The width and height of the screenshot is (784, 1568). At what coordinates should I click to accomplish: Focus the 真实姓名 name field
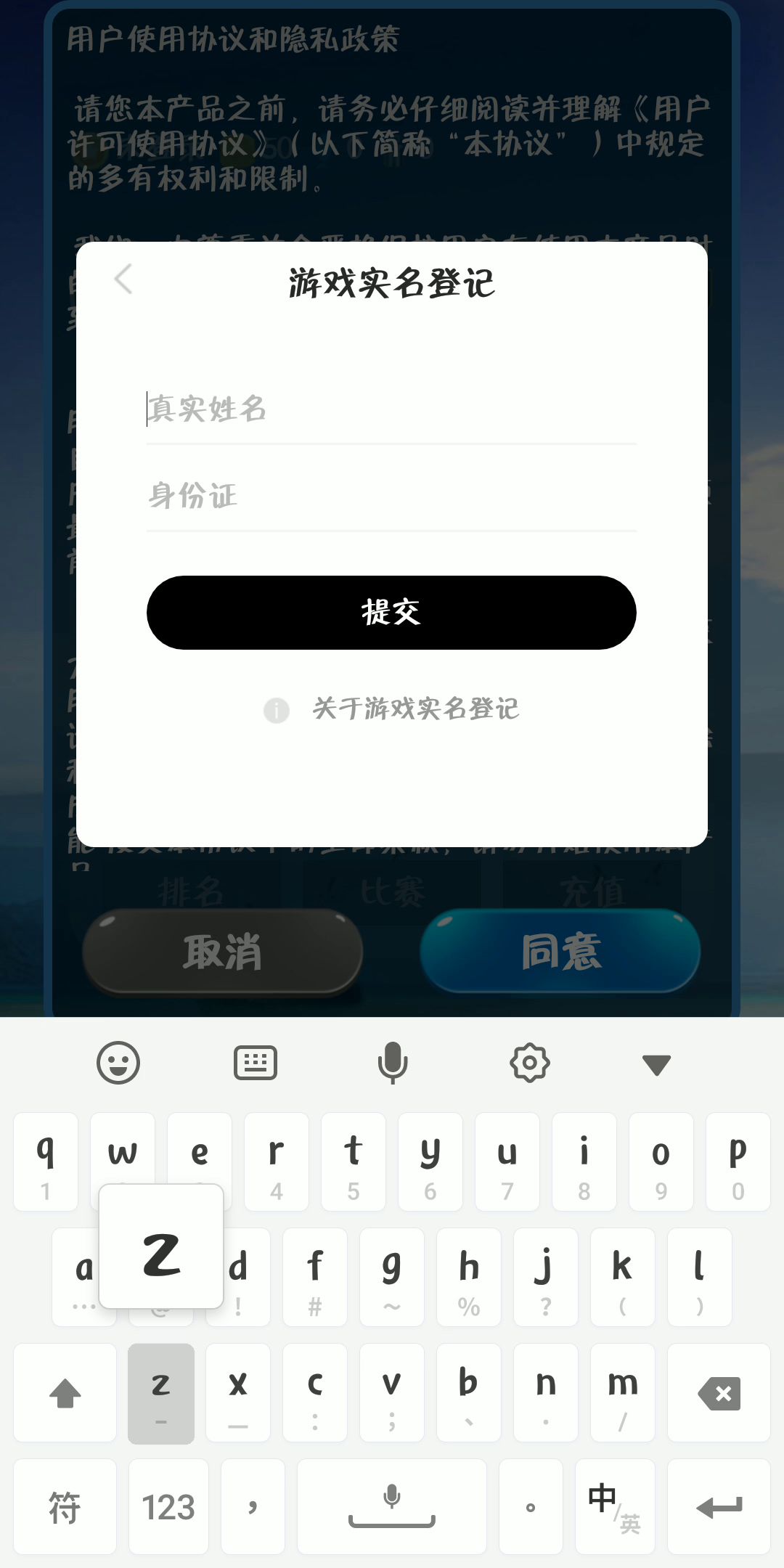tap(391, 409)
